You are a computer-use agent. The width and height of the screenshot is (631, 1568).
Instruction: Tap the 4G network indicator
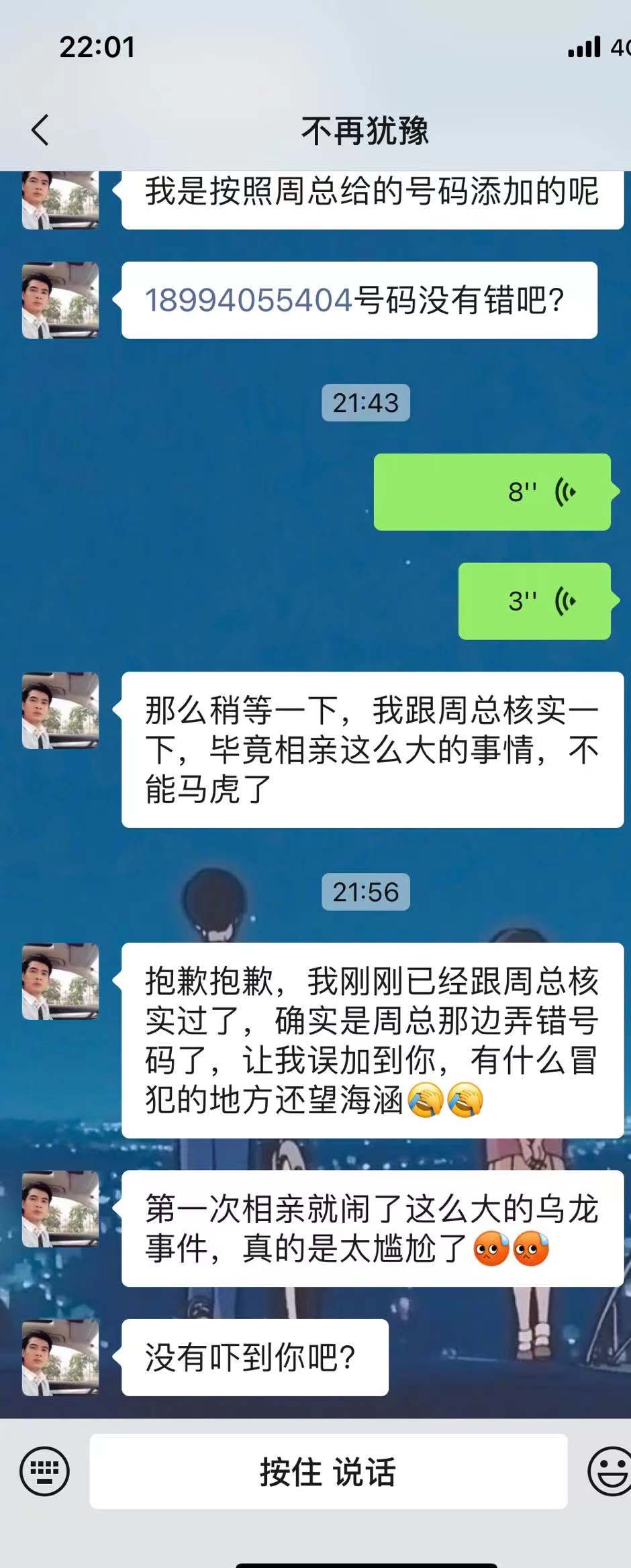[621, 47]
